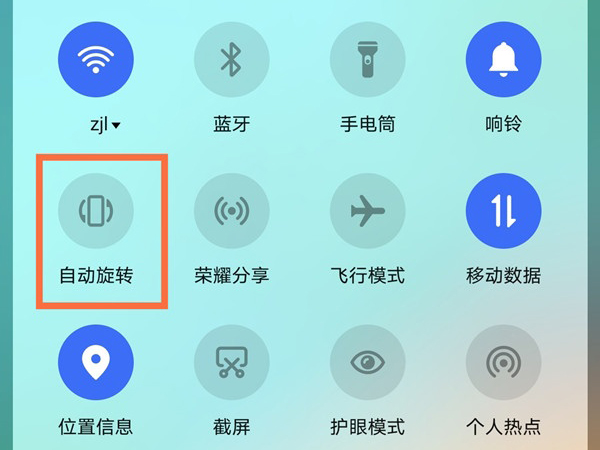This screenshot has width=600, height=450.
Task: Enable airplane mode (飞行模式)
Action: tap(367, 211)
